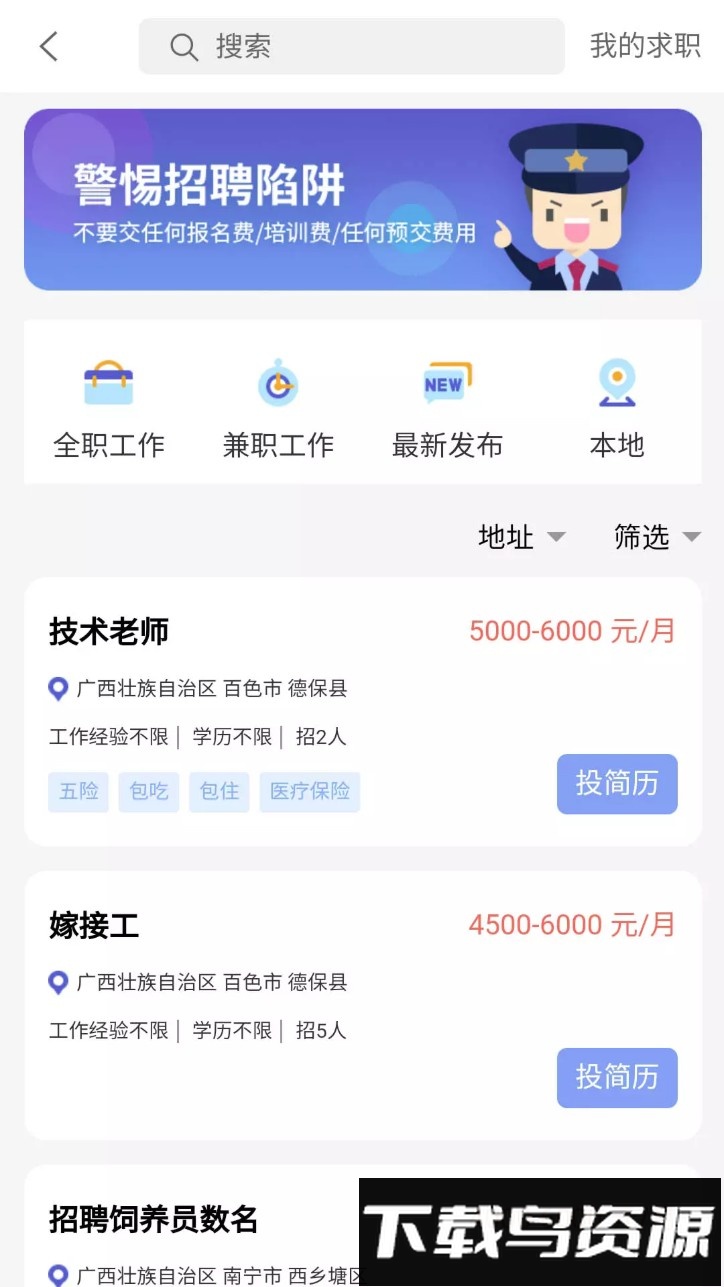The height and width of the screenshot is (1287, 724).
Task: Open 我的求职 page
Action: (645, 46)
